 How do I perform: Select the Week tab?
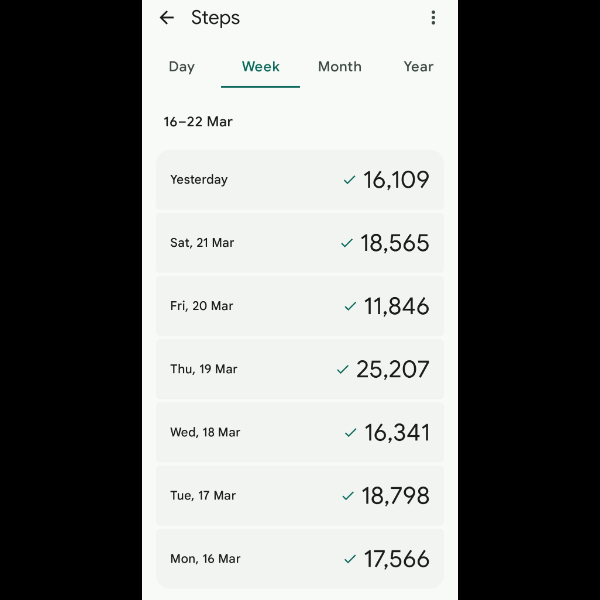coord(261,67)
